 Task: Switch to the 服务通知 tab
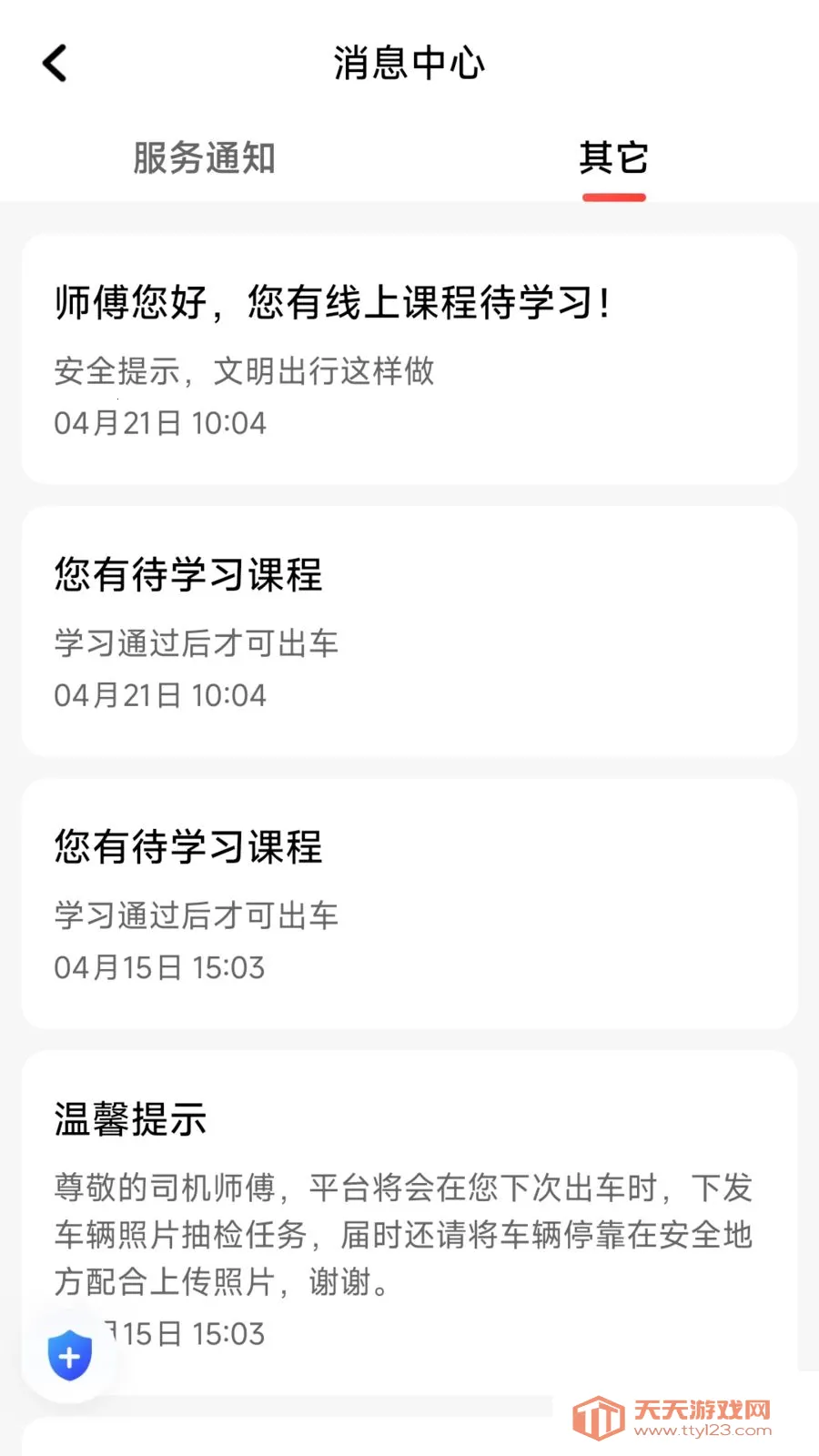click(x=204, y=158)
